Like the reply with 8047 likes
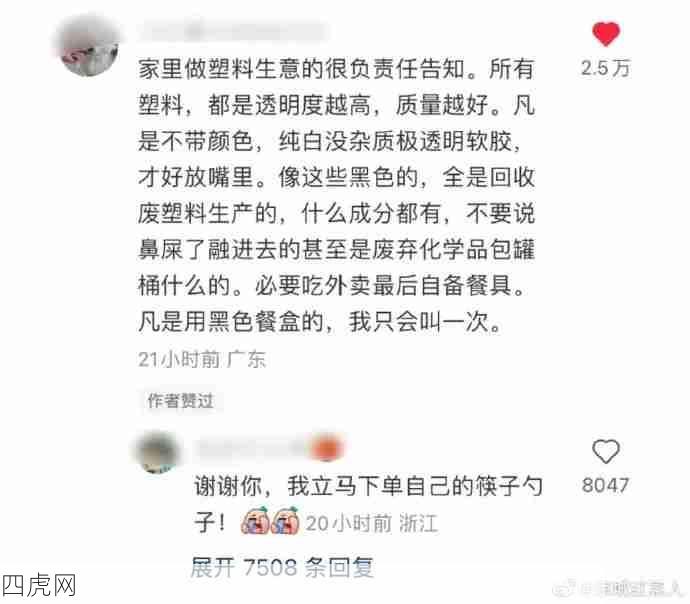This screenshot has width=690, height=604. tap(605, 451)
